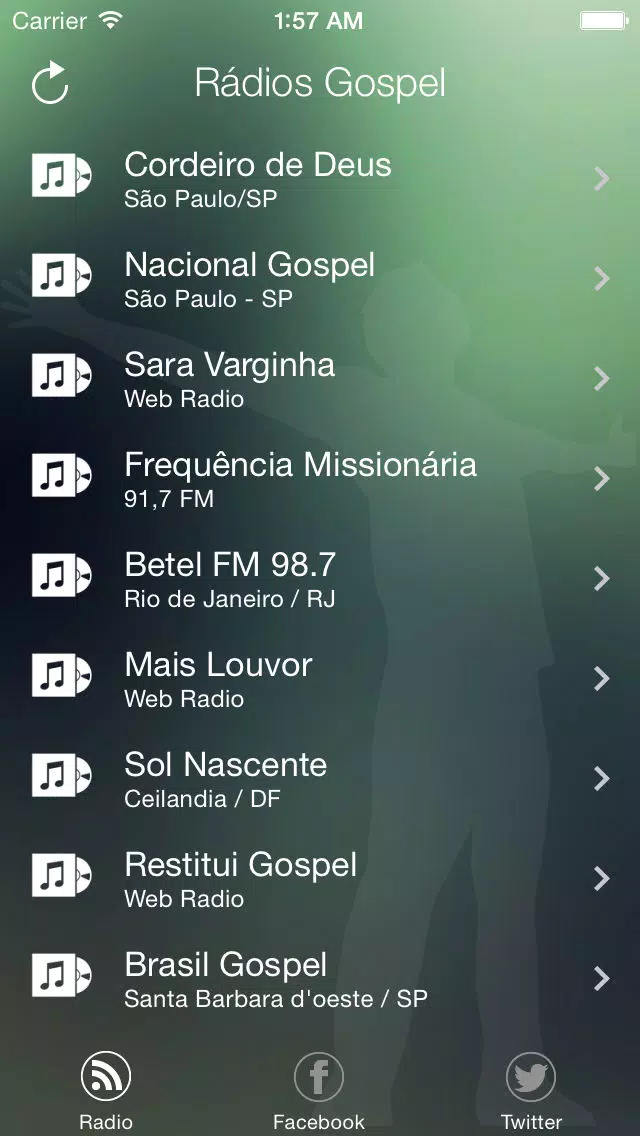Select Nacional Gospel radio
640x1136 pixels.
coord(320,278)
